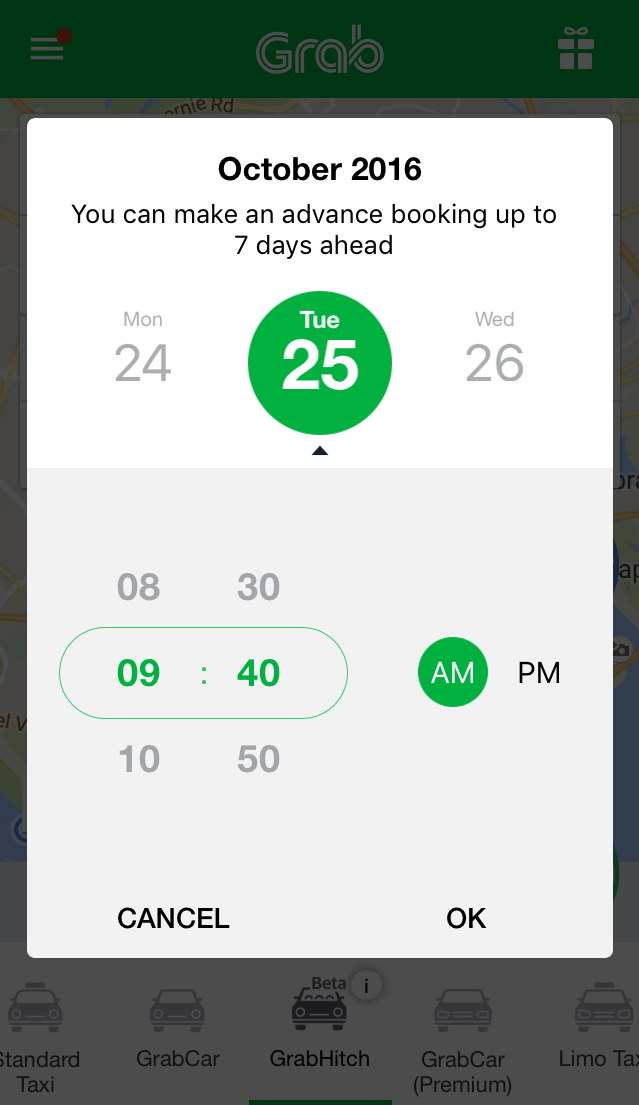This screenshot has width=639, height=1105.
Task: Open the hamburger menu
Action: (47, 49)
